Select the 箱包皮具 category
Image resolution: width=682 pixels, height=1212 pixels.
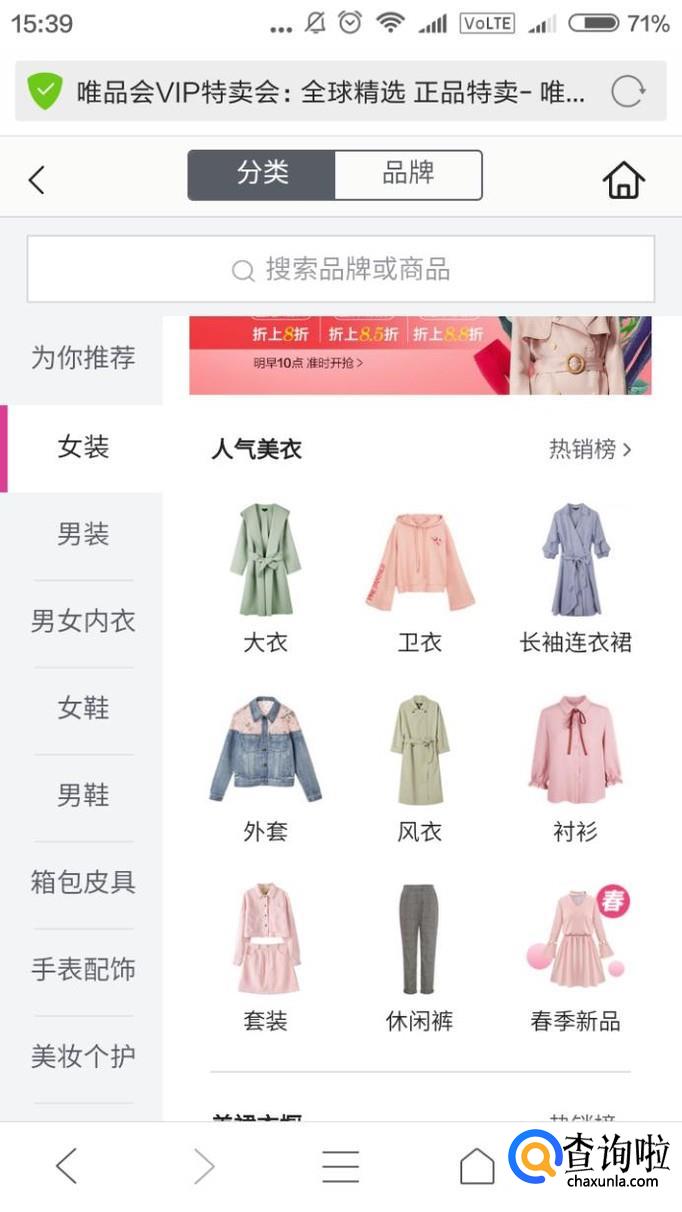[x=82, y=882]
